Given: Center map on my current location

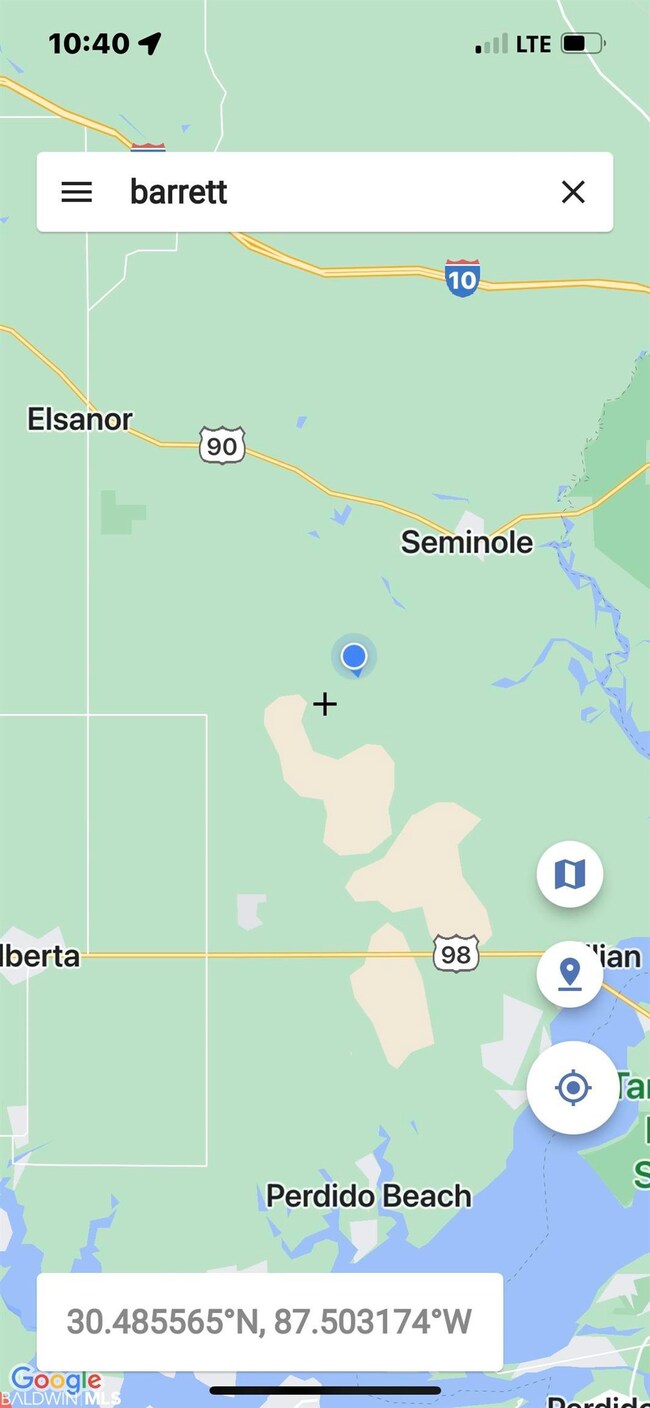Looking at the screenshot, I should 572,1088.
